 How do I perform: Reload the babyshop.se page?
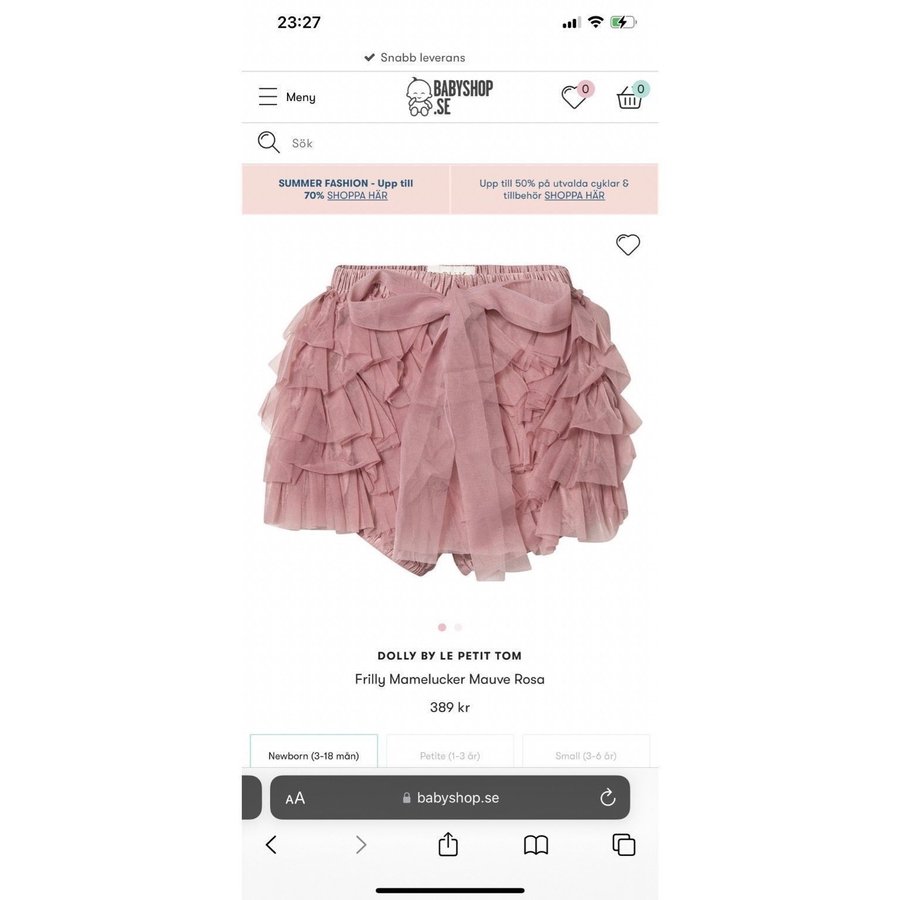607,798
